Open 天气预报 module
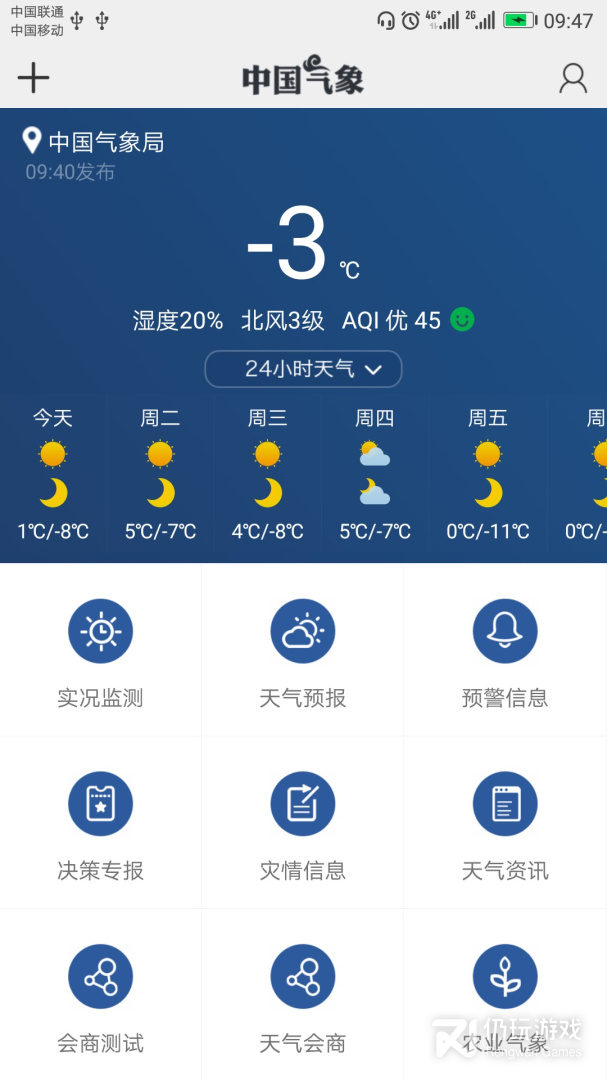Viewport: 607px width, 1080px height. 303,652
